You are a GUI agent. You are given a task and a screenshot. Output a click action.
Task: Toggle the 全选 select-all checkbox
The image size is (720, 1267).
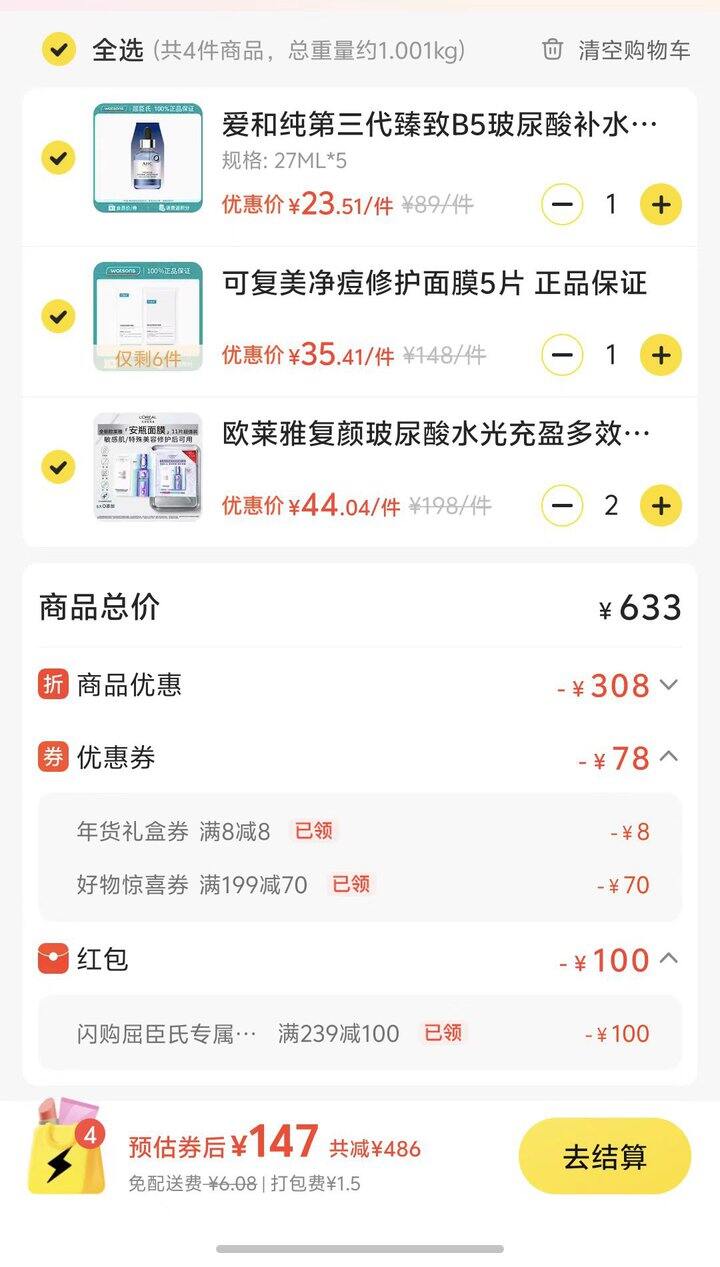coord(59,49)
